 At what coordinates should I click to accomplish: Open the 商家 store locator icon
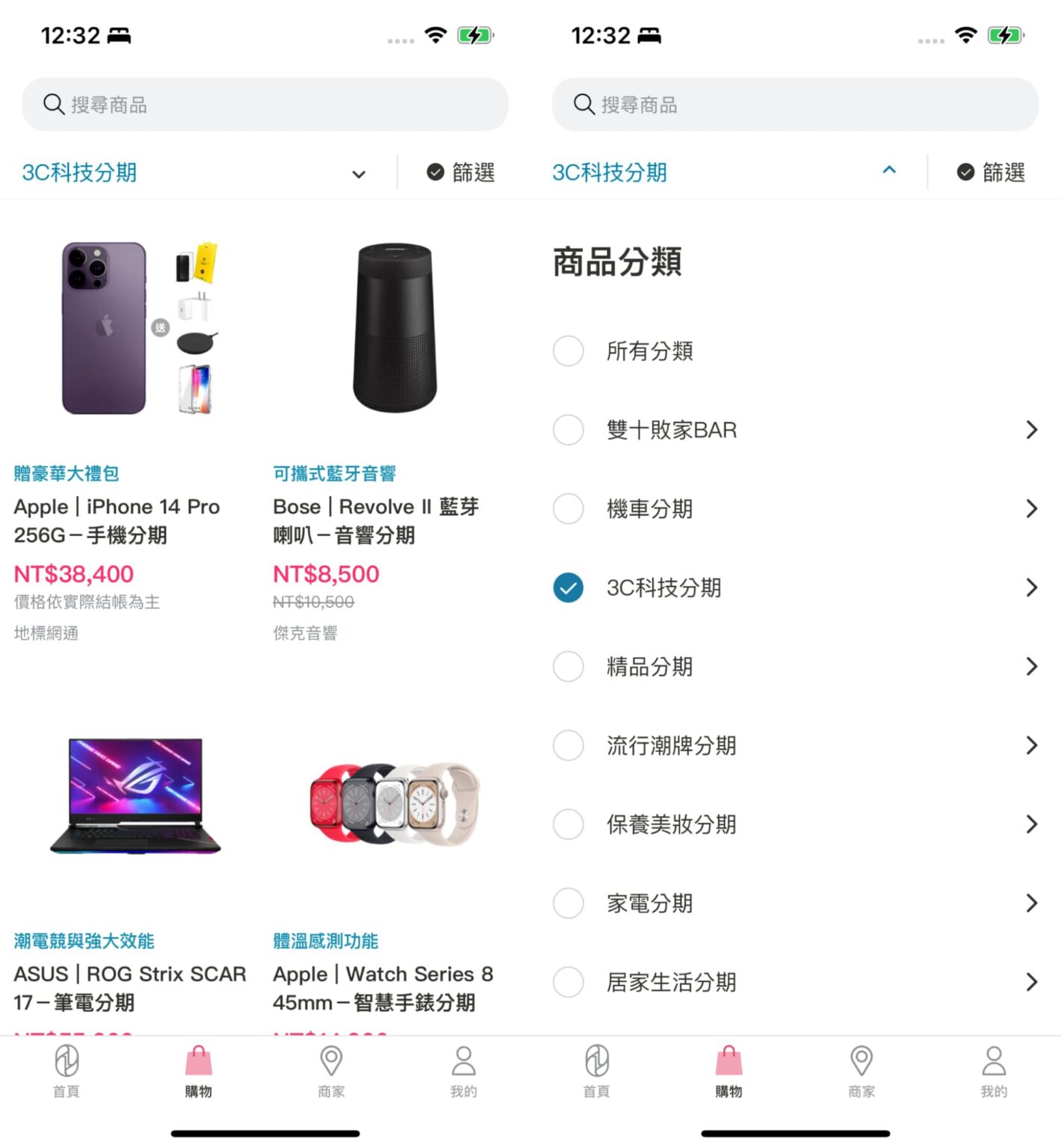[331, 1060]
